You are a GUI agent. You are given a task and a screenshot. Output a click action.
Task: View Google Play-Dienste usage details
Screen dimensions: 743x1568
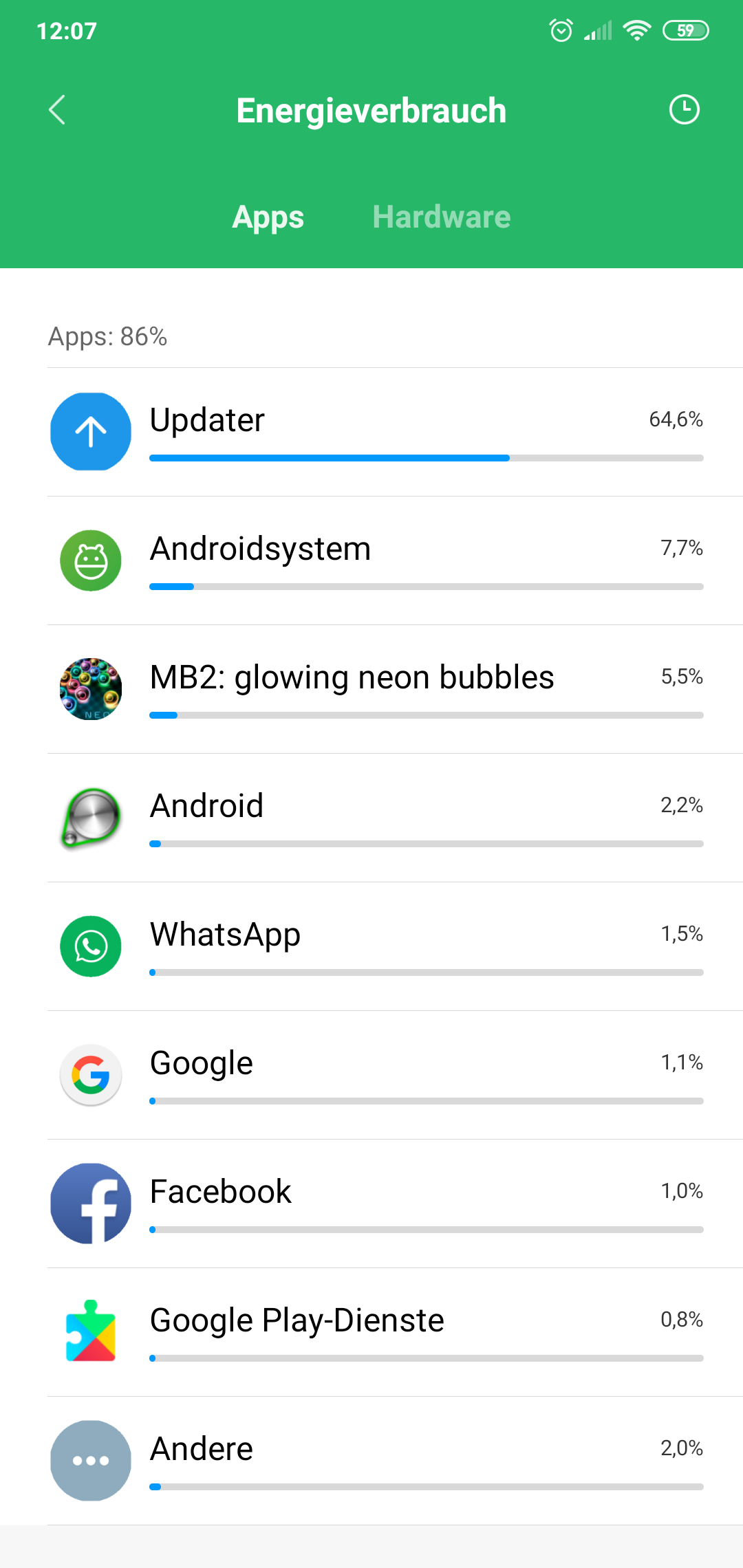(x=395, y=1332)
